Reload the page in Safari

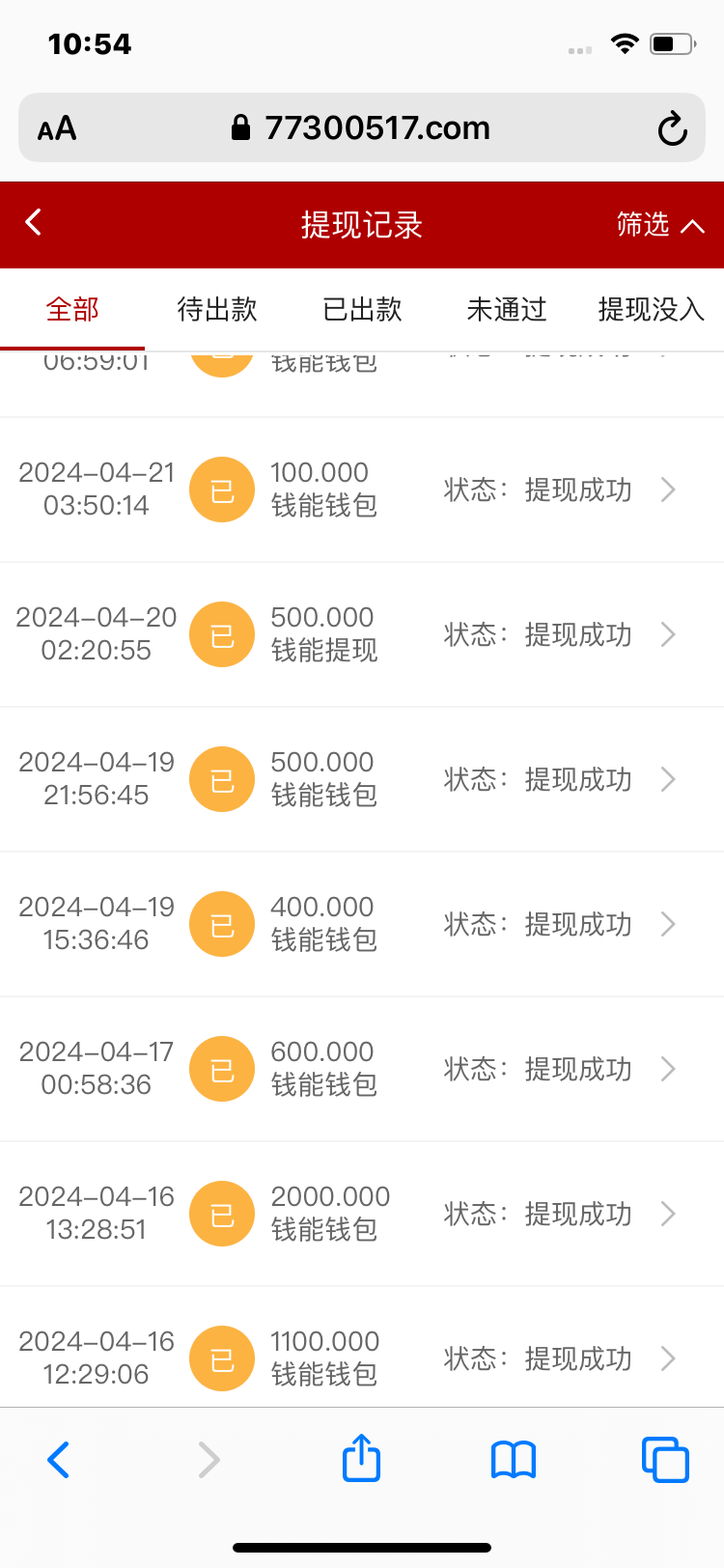point(672,128)
